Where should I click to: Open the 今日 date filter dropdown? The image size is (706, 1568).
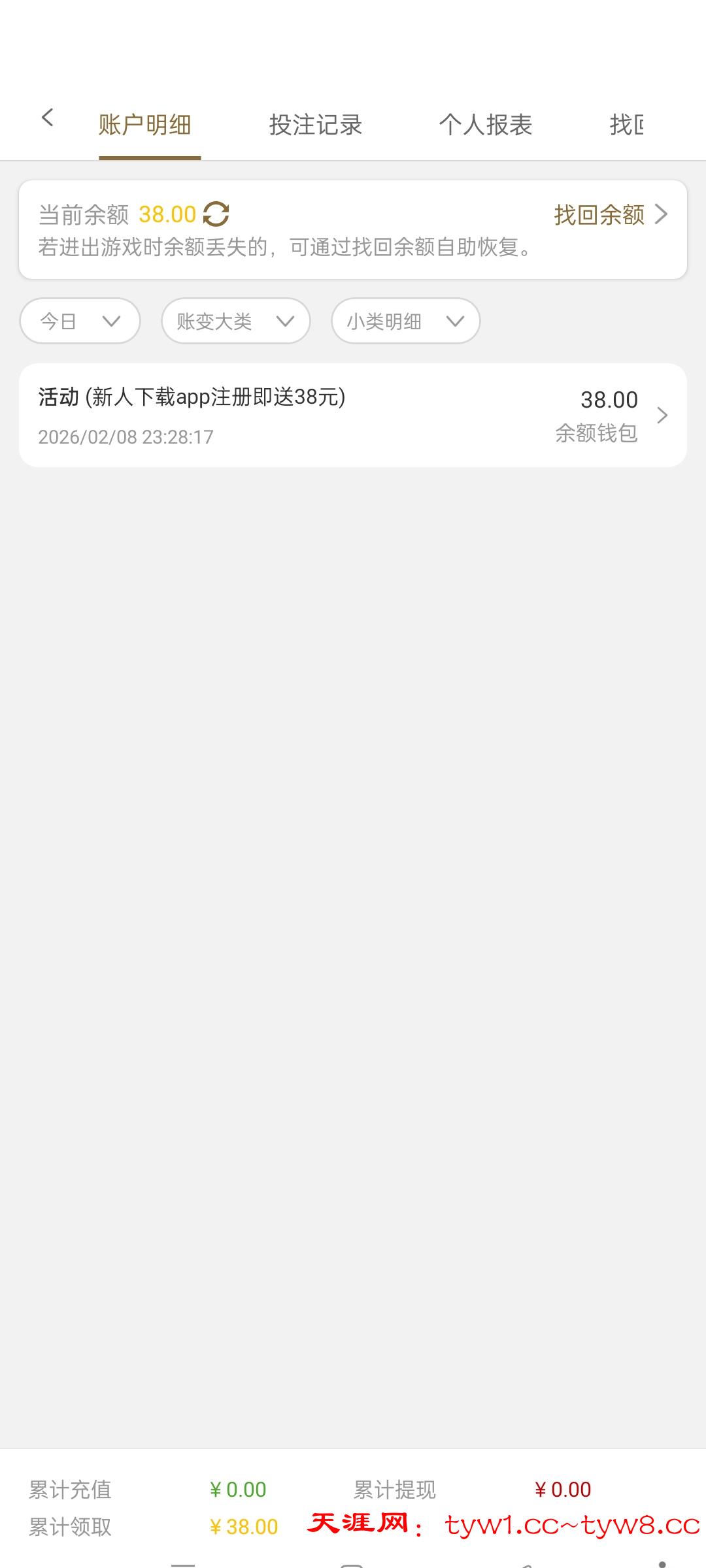[78, 321]
